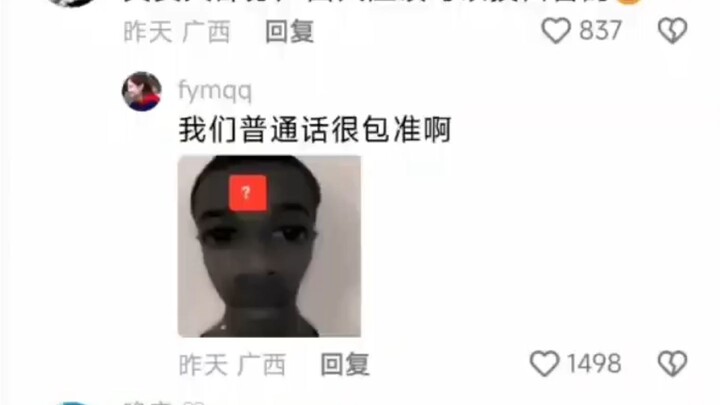The width and height of the screenshot is (720, 405).
Task: Like fymqq's reply with 1498 likes
Action: pyautogui.click(x=545, y=364)
